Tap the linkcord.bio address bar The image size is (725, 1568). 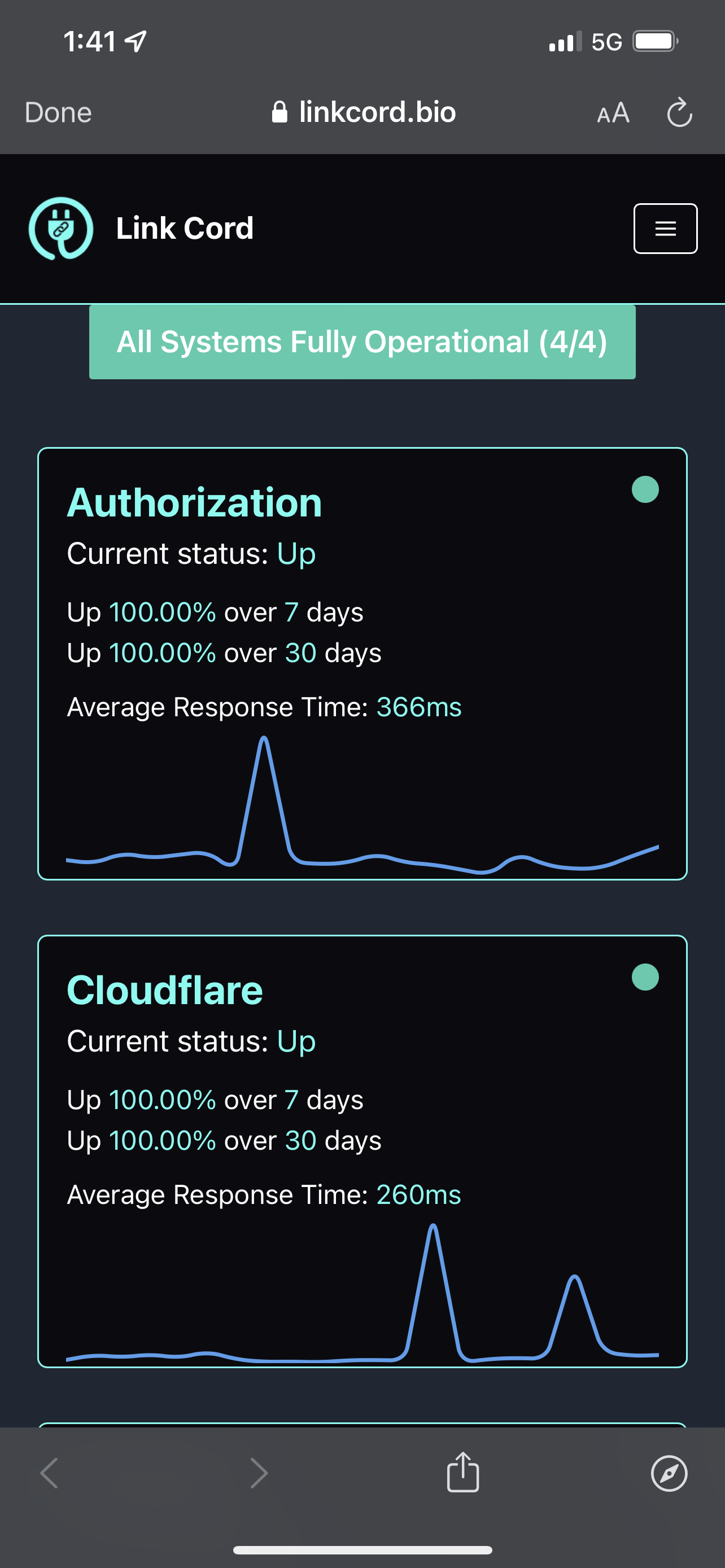364,113
